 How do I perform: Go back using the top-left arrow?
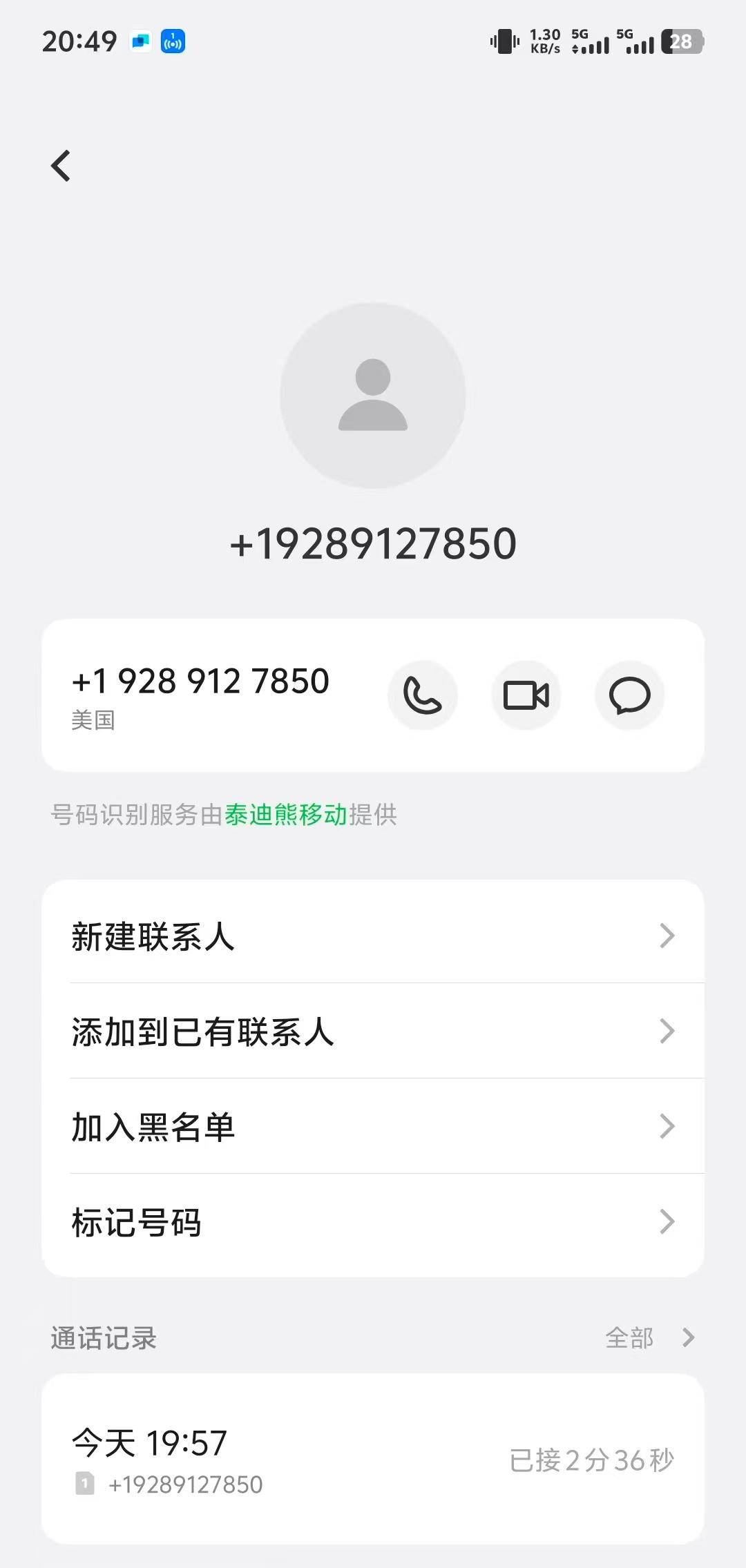pyautogui.click(x=61, y=166)
